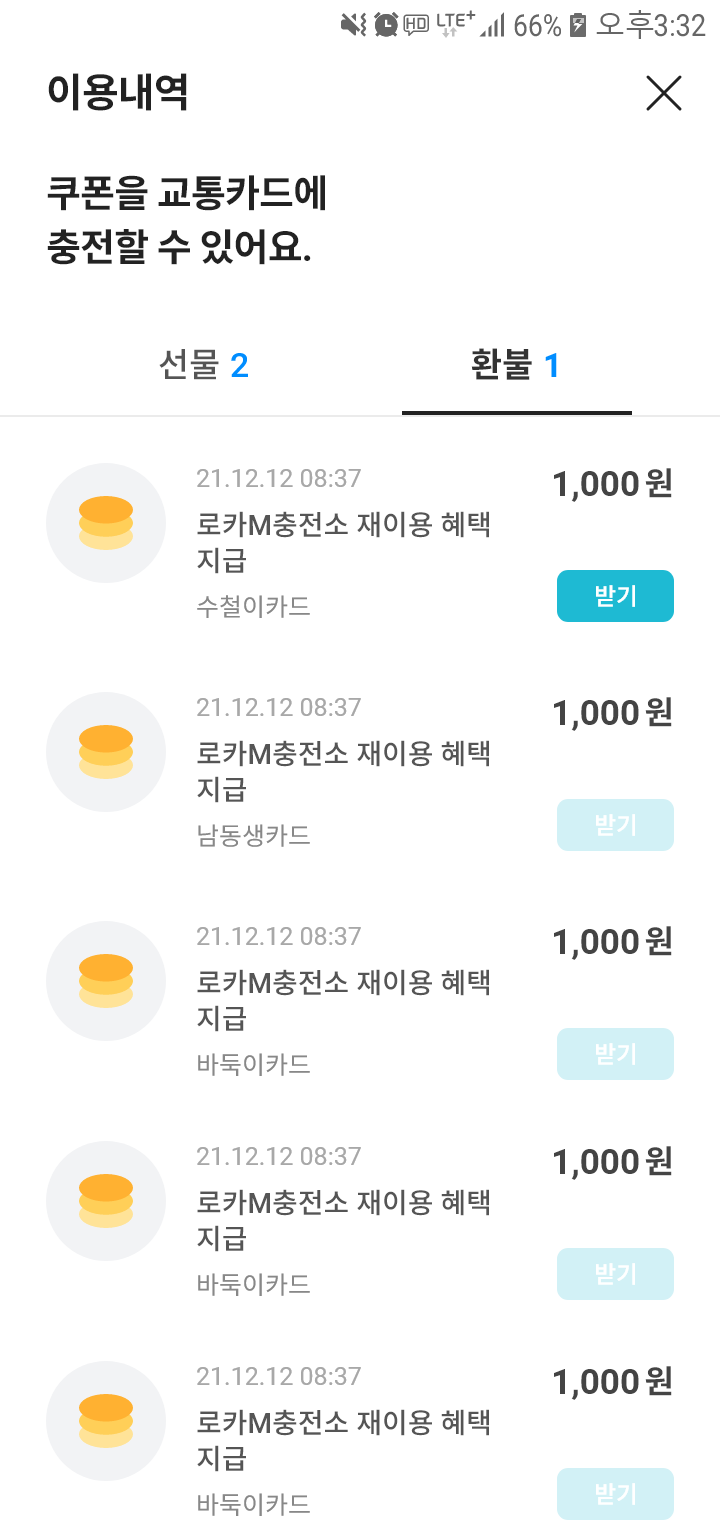Viewport: 720px width, 1520px height.
Task: Stay on the 환불 1 tab
Action: click(x=516, y=365)
